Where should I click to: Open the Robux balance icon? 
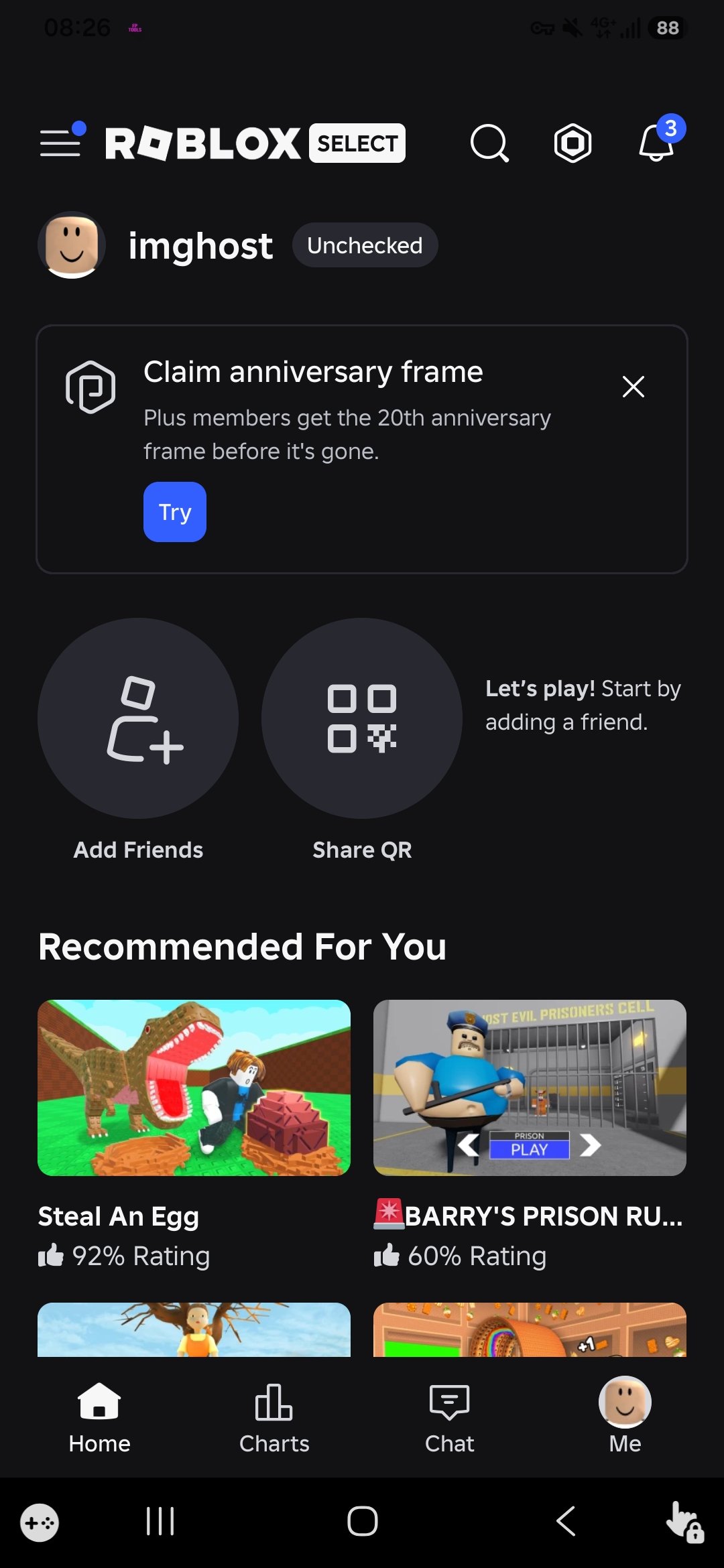coord(572,143)
